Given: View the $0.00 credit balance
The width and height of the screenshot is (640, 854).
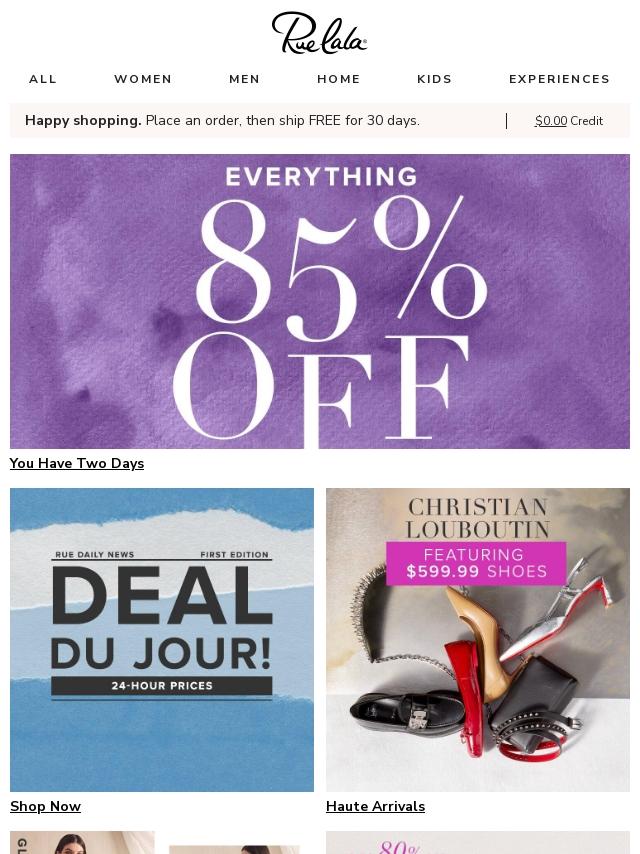Looking at the screenshot, I should (568, 121).
